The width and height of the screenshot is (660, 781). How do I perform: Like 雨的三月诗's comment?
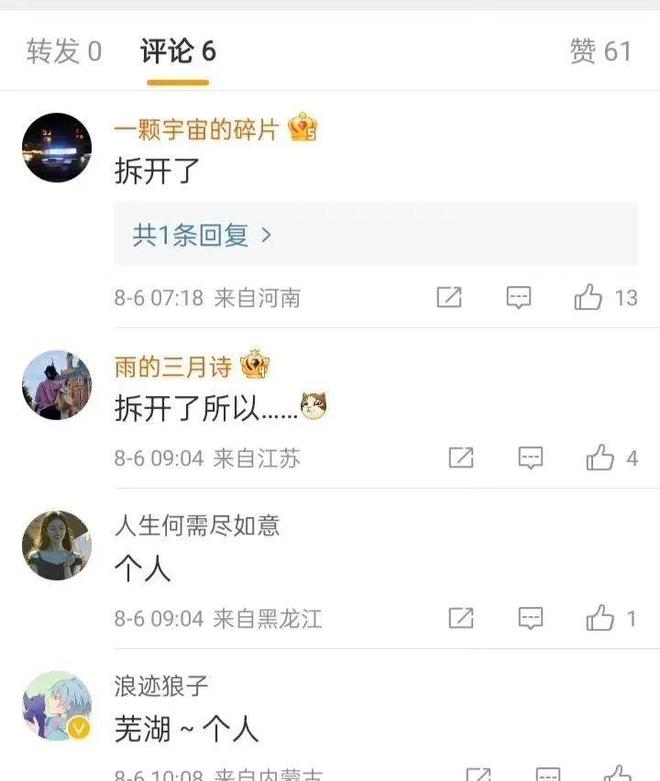pyautogui.click(x=600, y=458)
